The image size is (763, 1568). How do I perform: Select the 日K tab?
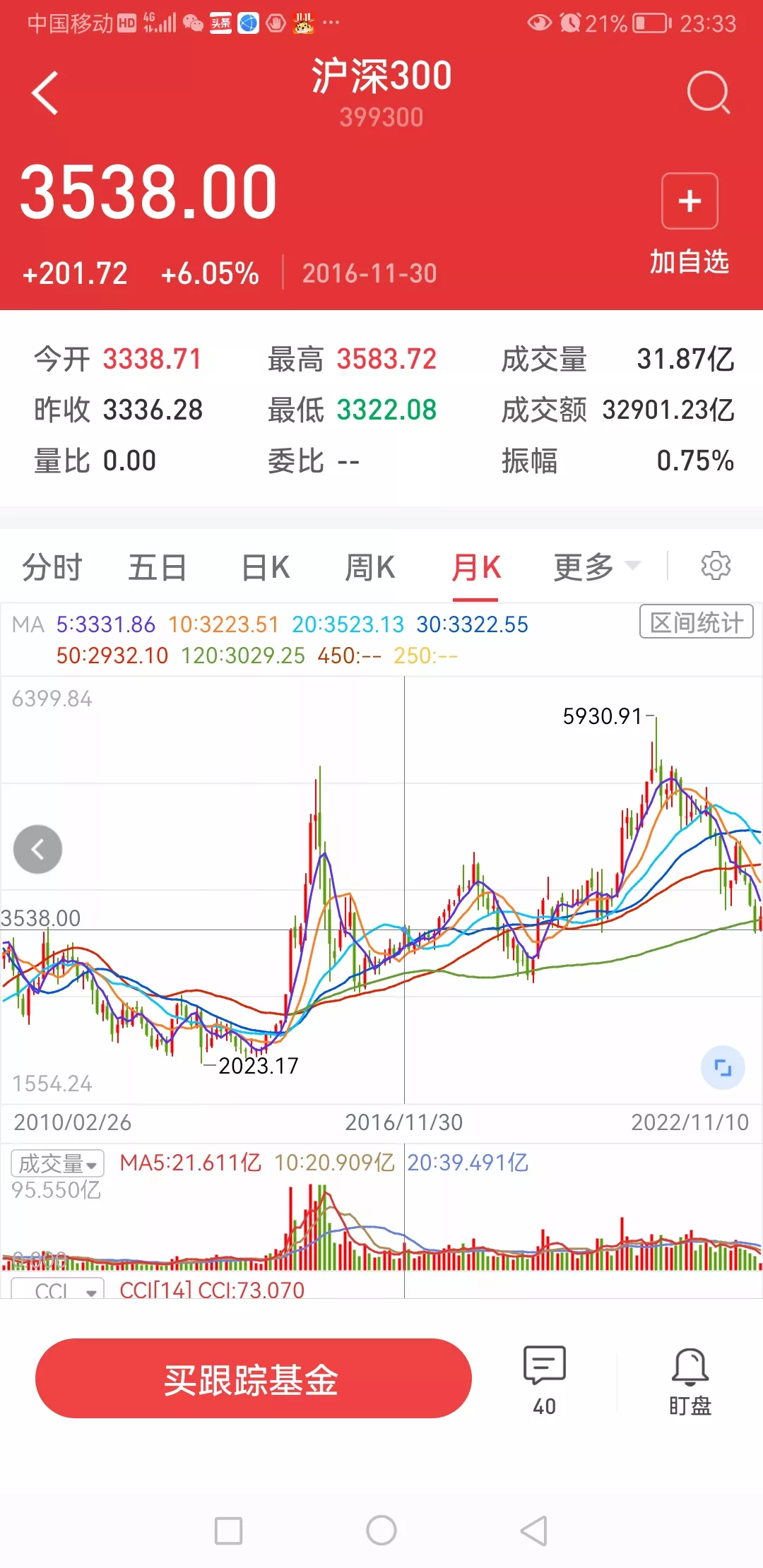266,567
